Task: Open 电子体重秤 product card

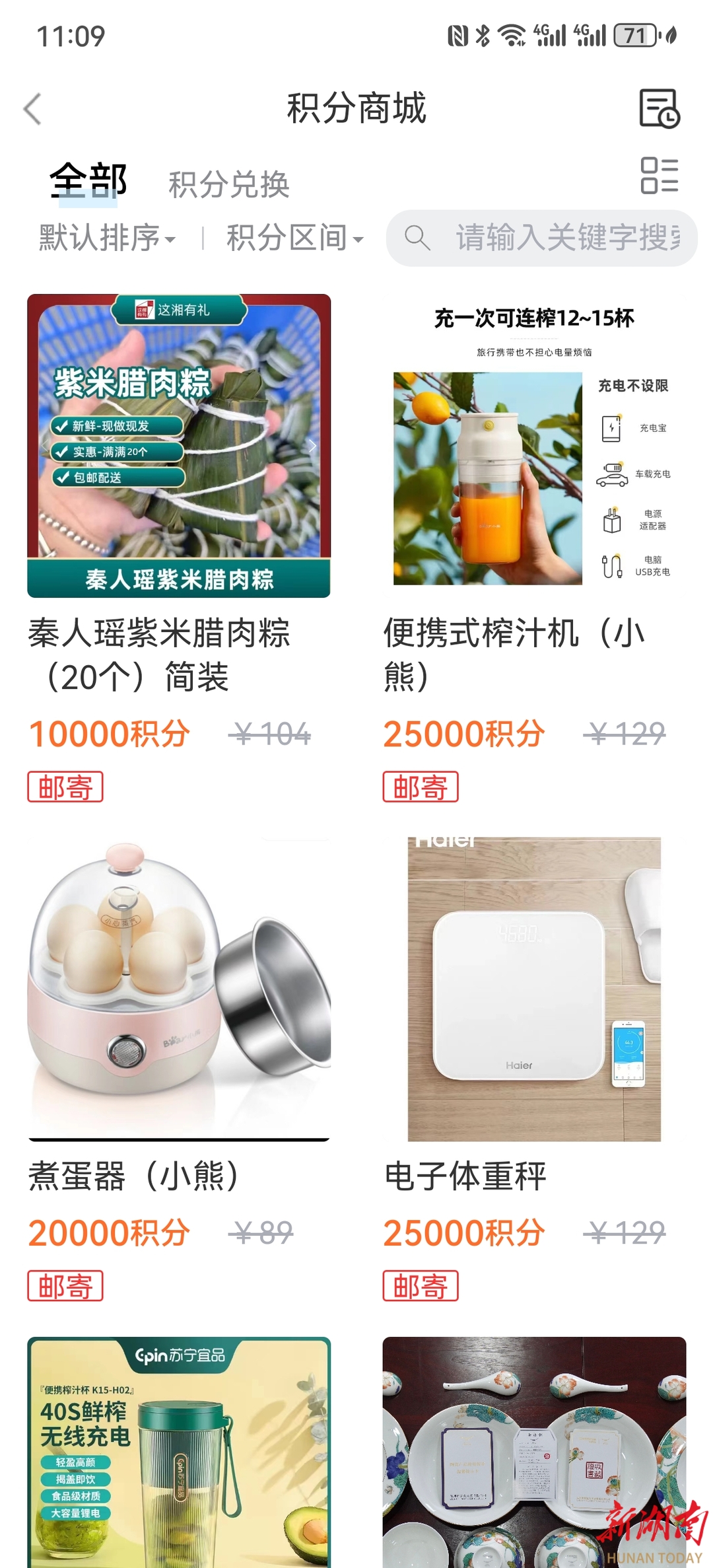Action: (x=533, y=989)
